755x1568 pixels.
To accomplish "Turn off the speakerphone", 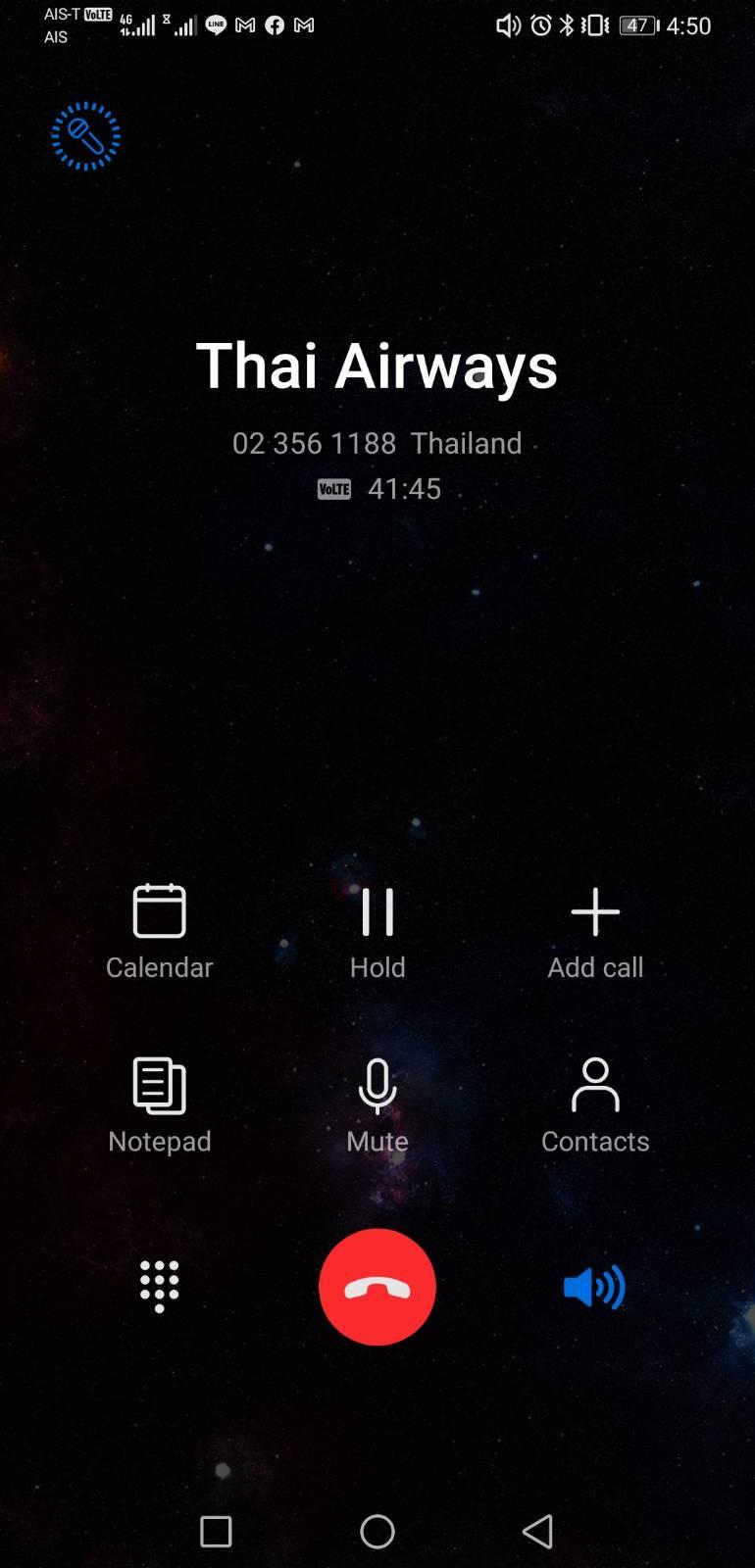I will pyautogui.click(x=594, y=1287).
